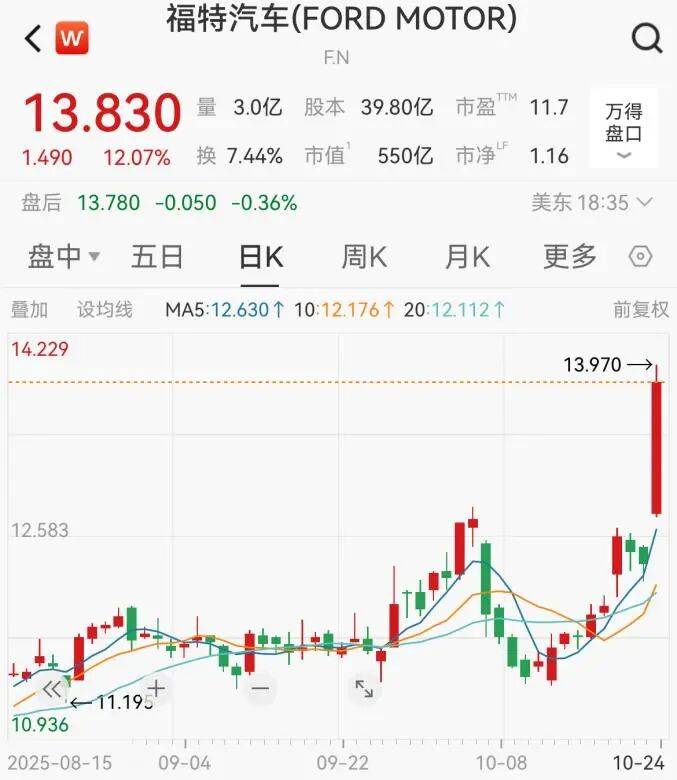This screenshot has height=780, width=677.
Task: Open the 更多 chart period options
Action: point(570,257)
